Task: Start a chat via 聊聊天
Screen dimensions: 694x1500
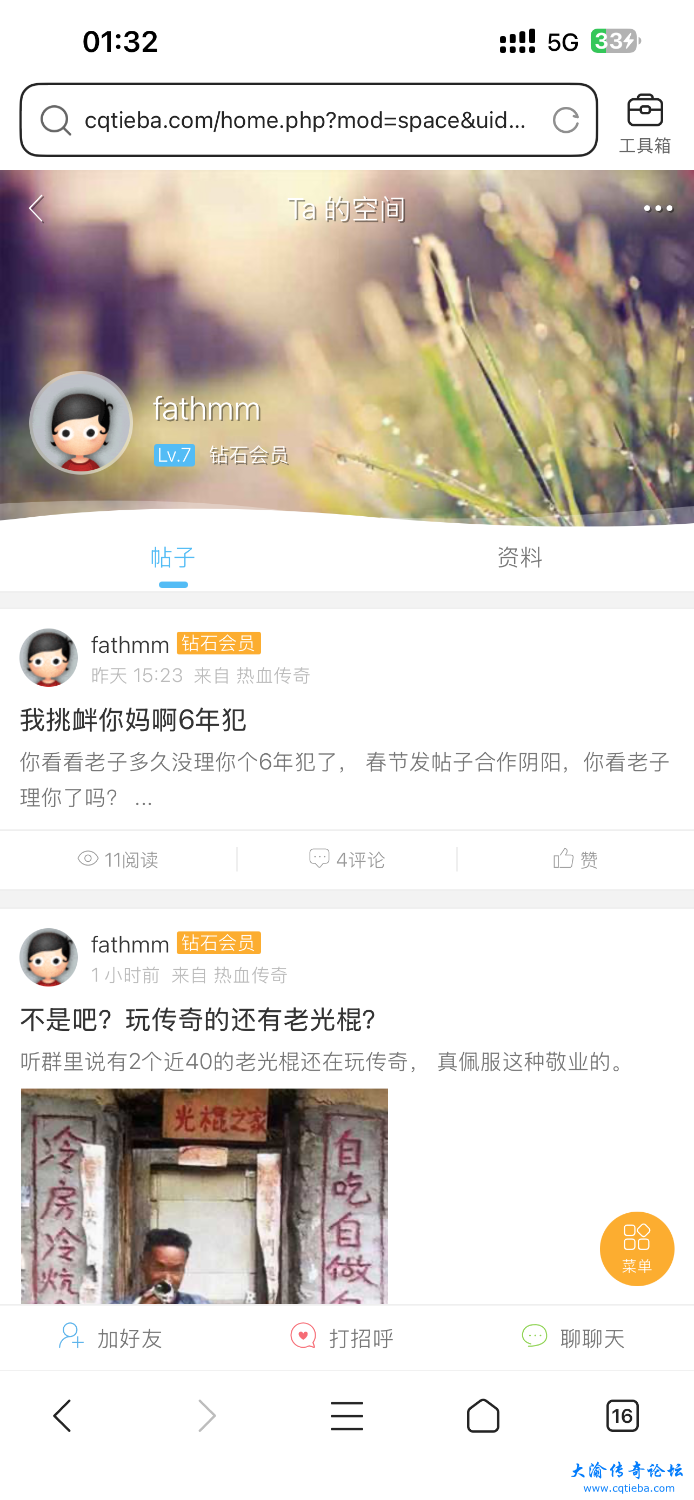Action: click(x=573, y=1338)
